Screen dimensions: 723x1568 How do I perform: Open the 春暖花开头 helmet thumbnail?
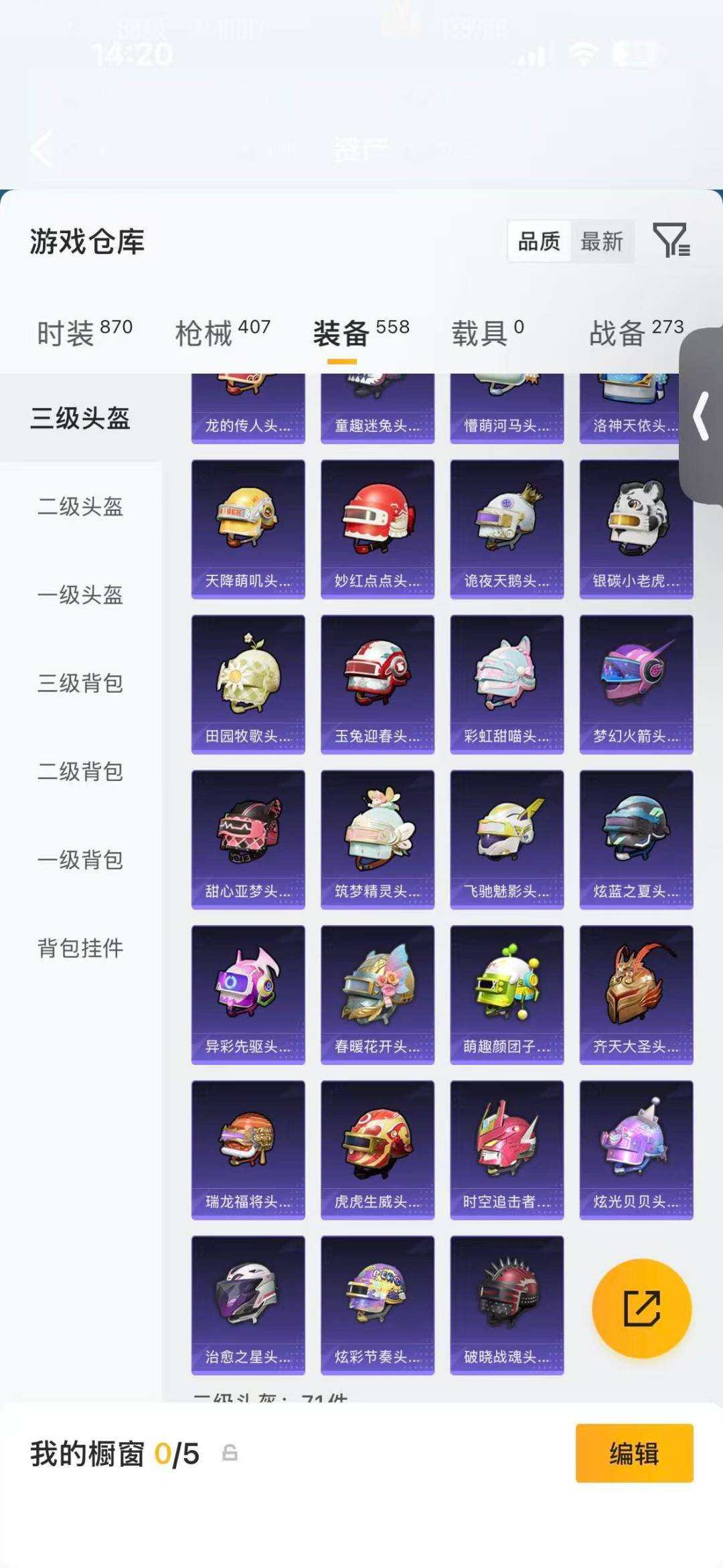coord(377,993)
